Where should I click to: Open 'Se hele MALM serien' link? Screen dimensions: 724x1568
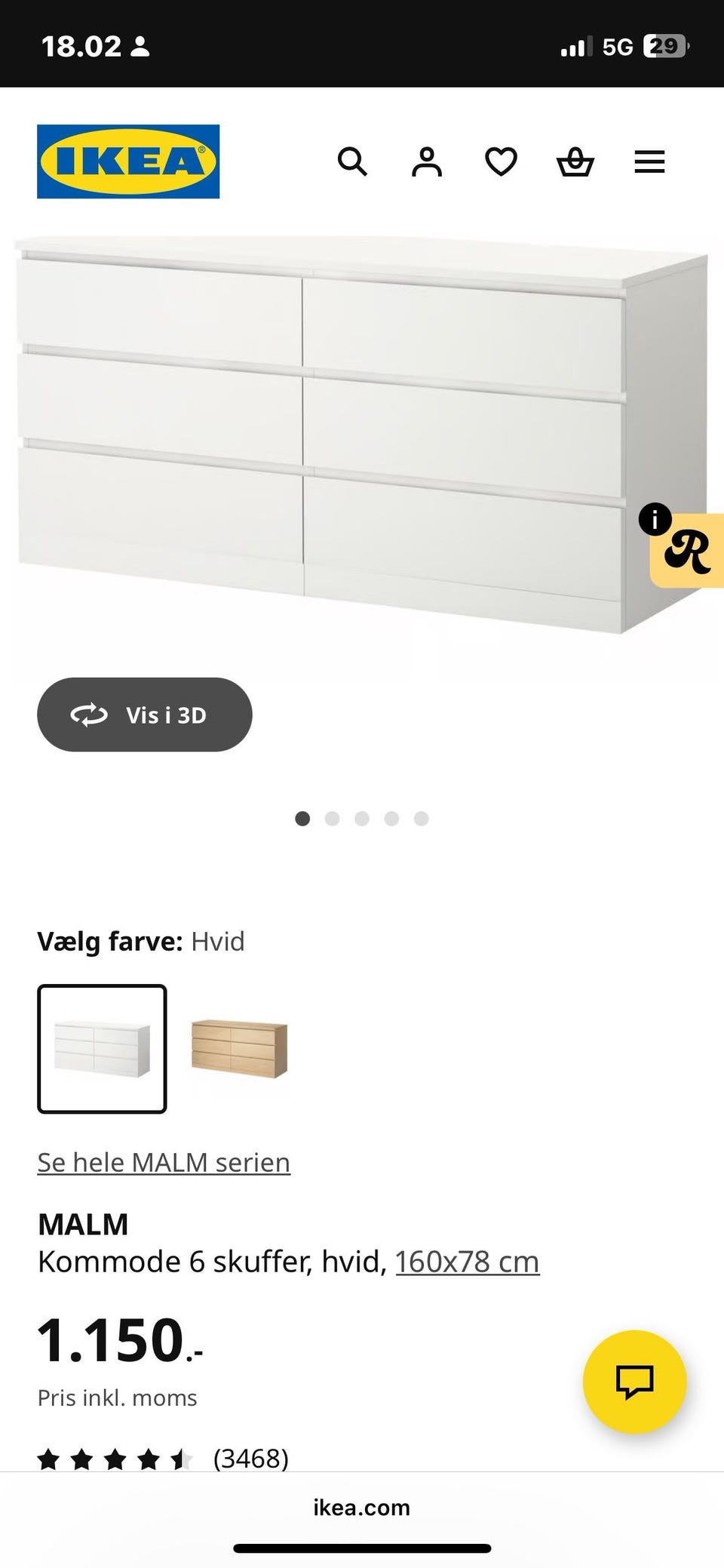pyautogui.click(x=163, y=1162)
